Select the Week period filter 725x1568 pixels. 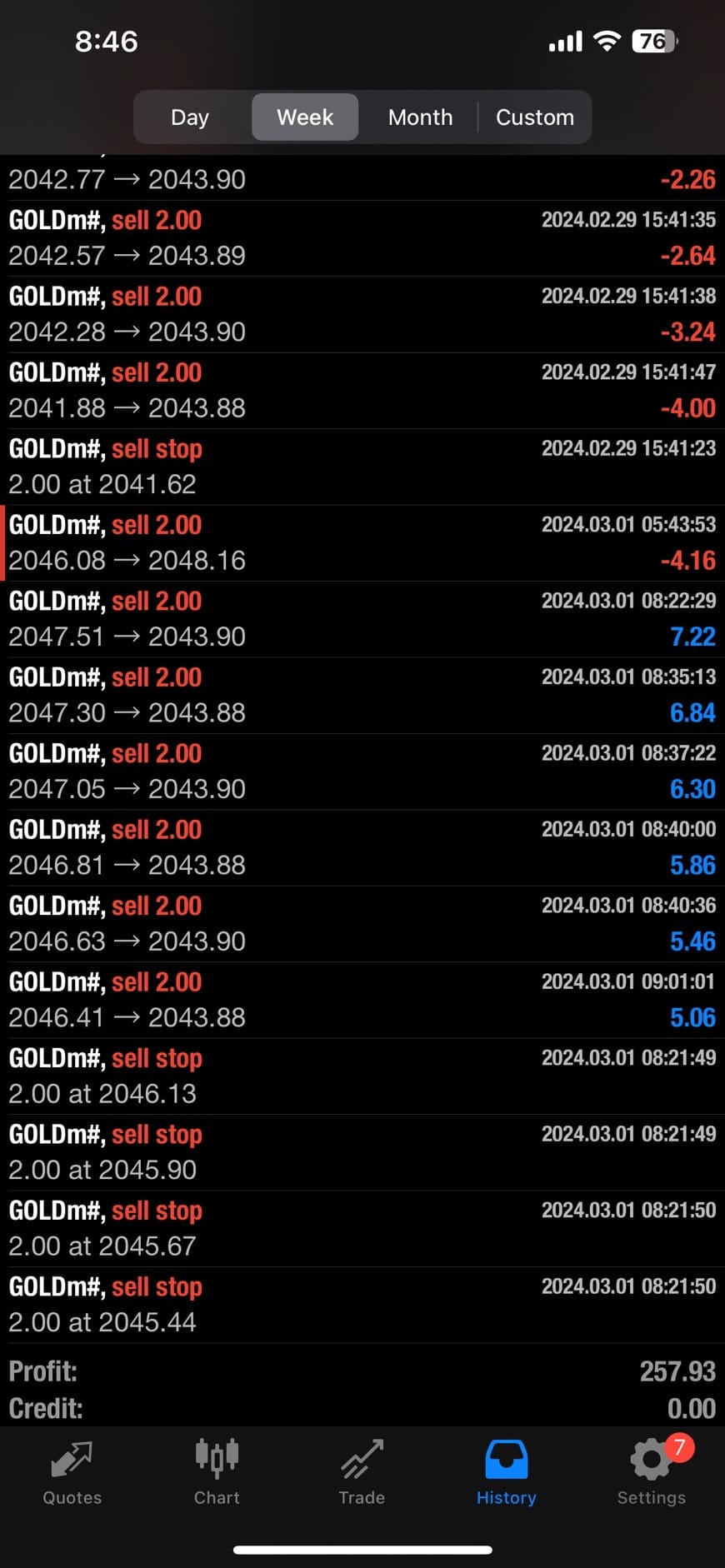click(305, 117)
